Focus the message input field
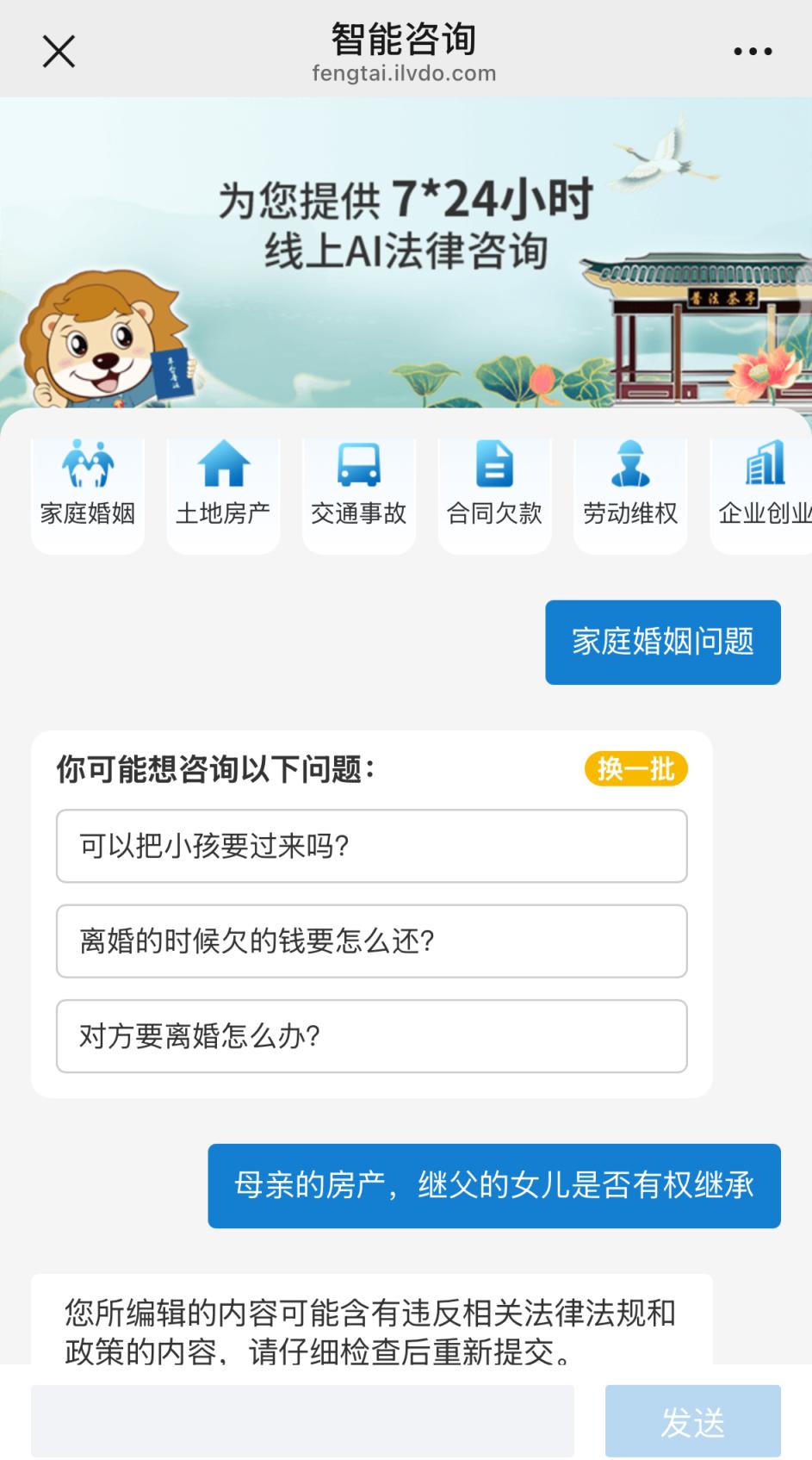The height and width of the screenshot is (1460, 812). [x=302, y=1421]
